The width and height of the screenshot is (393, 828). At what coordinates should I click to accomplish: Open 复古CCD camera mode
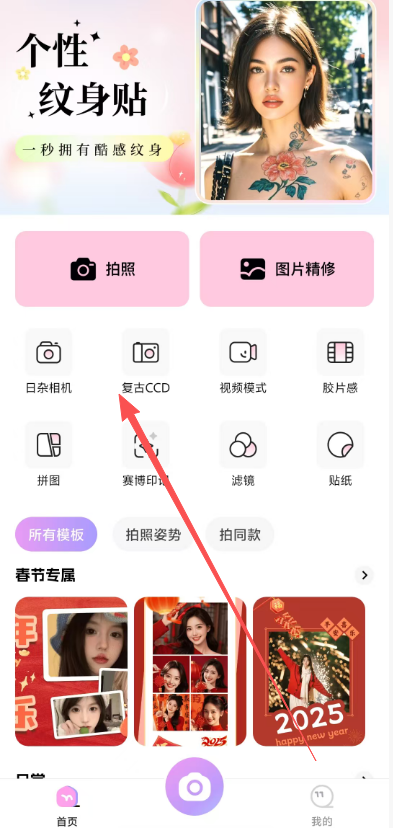click(146, 362)
